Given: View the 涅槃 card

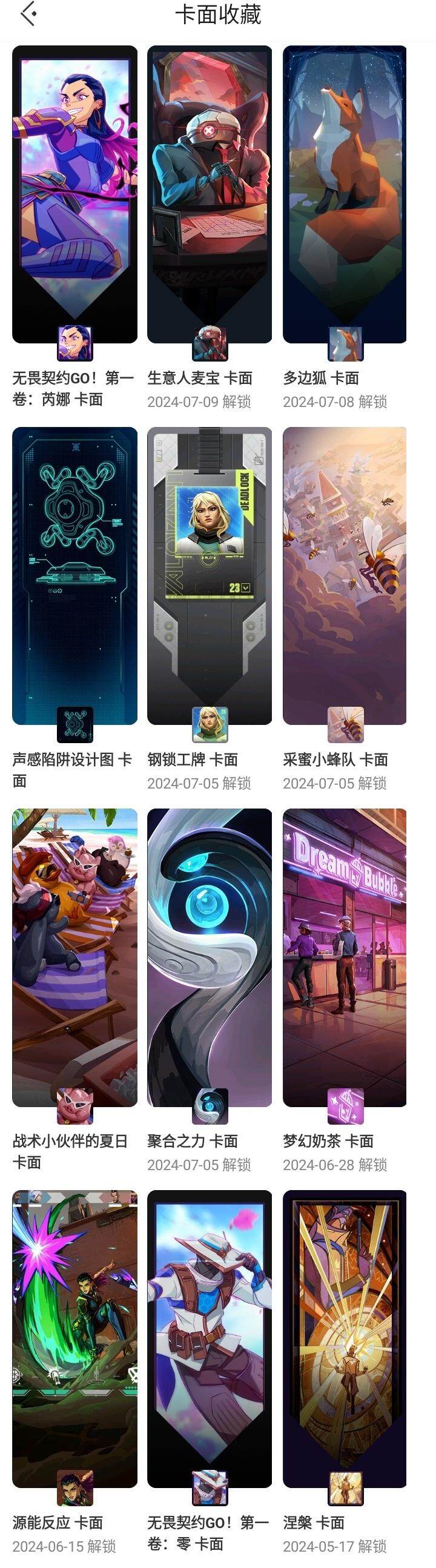Looking at the screenshot, I should point(345,1338).
